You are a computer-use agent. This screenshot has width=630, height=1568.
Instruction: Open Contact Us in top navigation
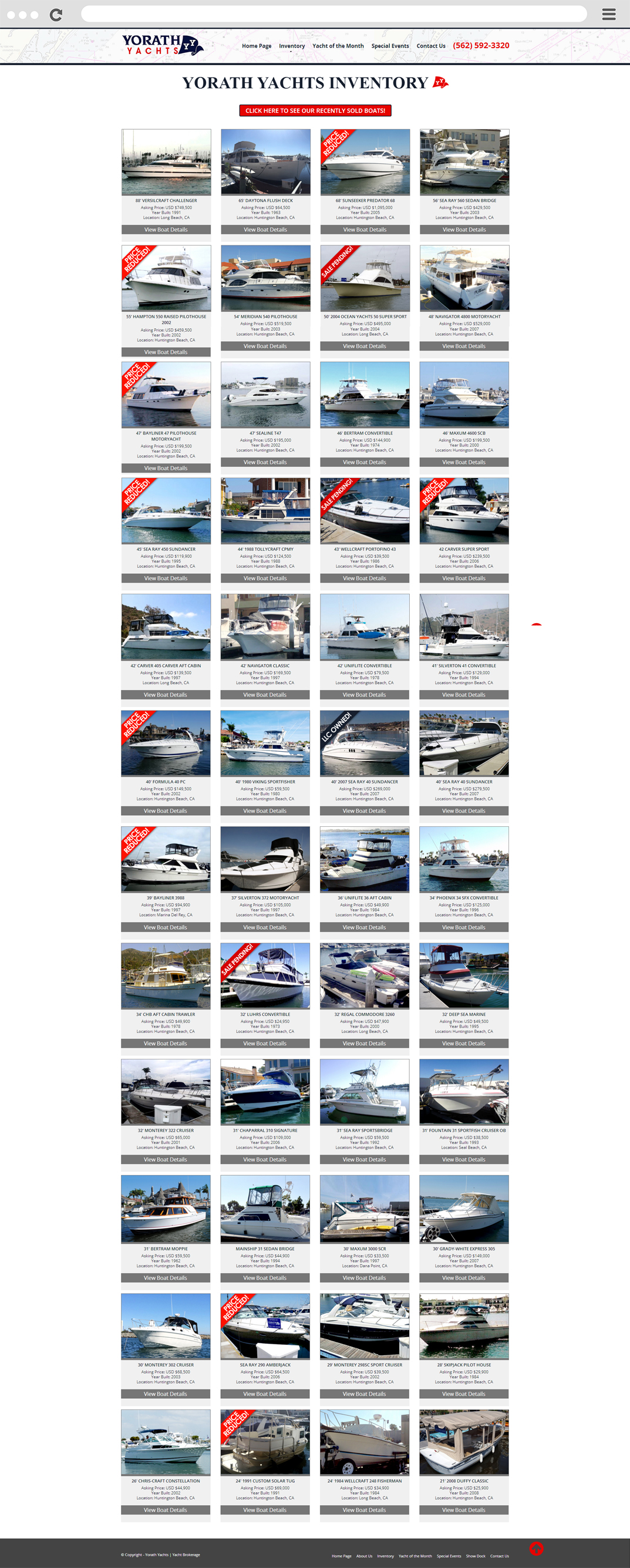tap(431, 46)
